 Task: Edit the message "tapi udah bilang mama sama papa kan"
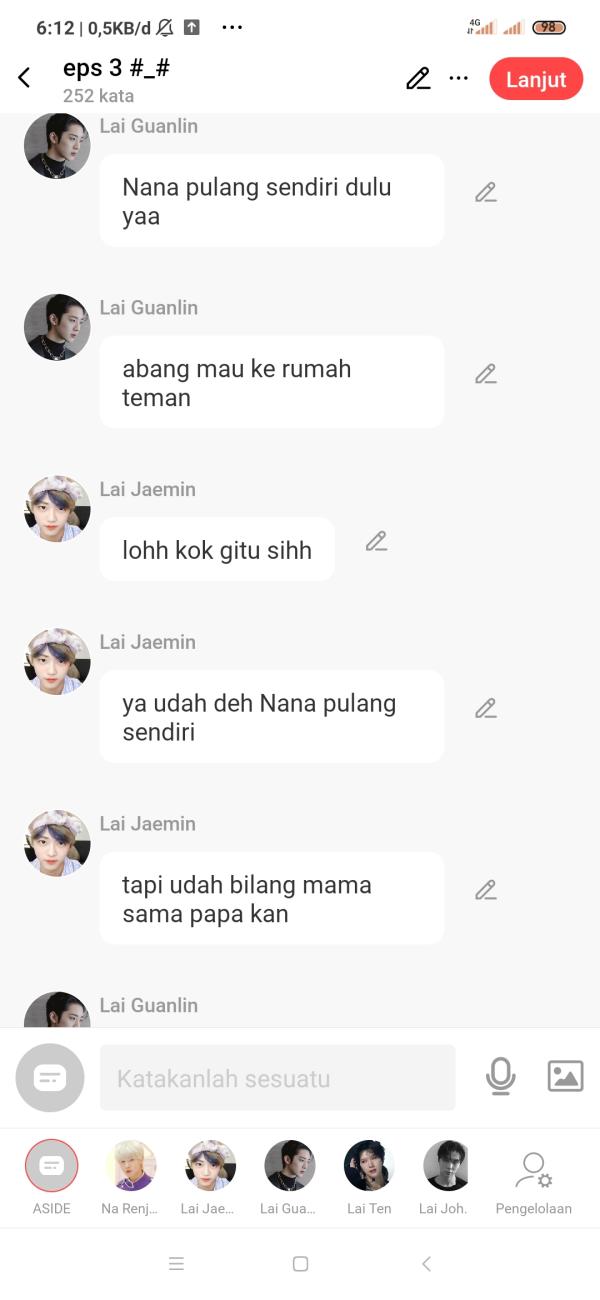point(486,889)
